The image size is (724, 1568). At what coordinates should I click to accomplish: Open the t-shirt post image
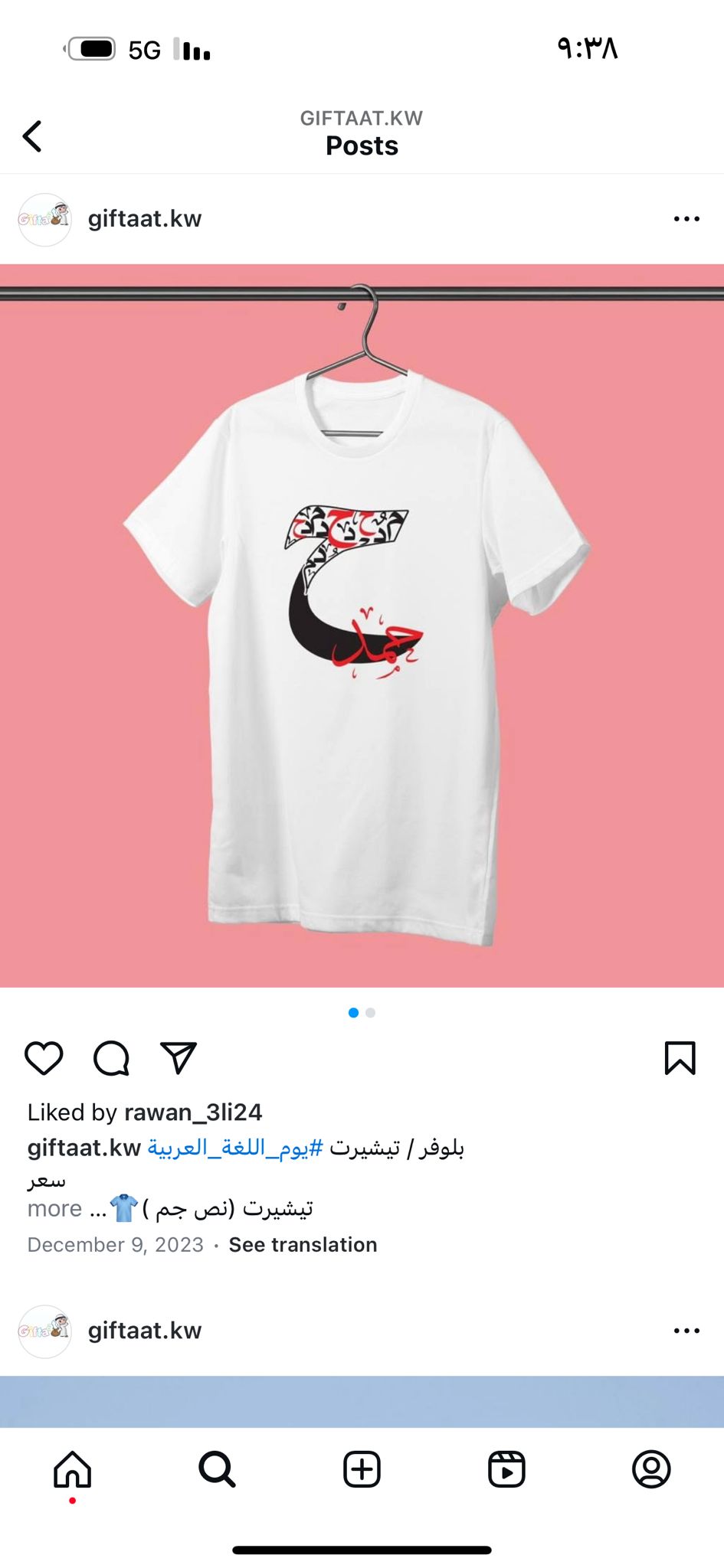(362, 626)
